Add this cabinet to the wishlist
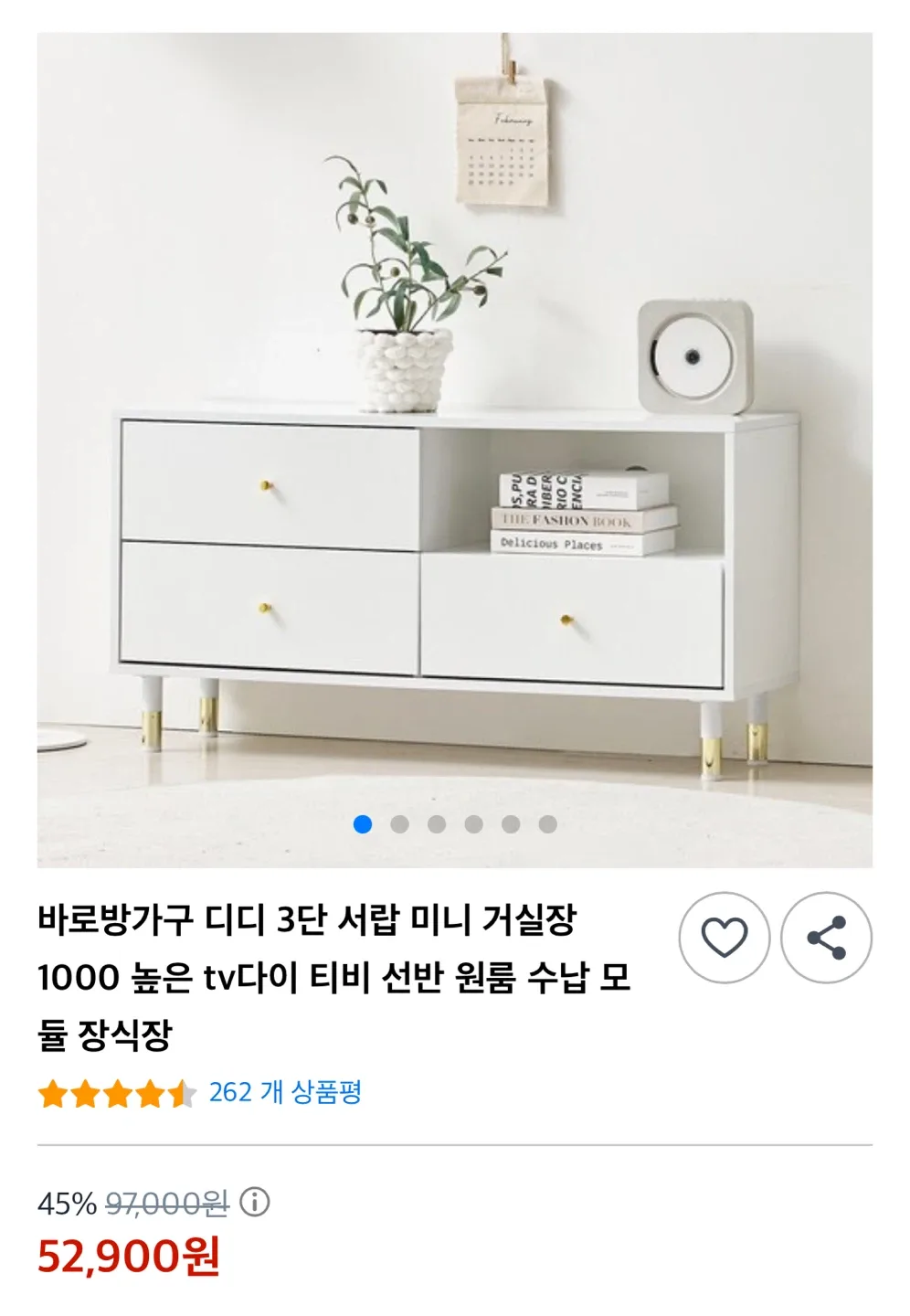910x1316 pixels. (724, 938)
